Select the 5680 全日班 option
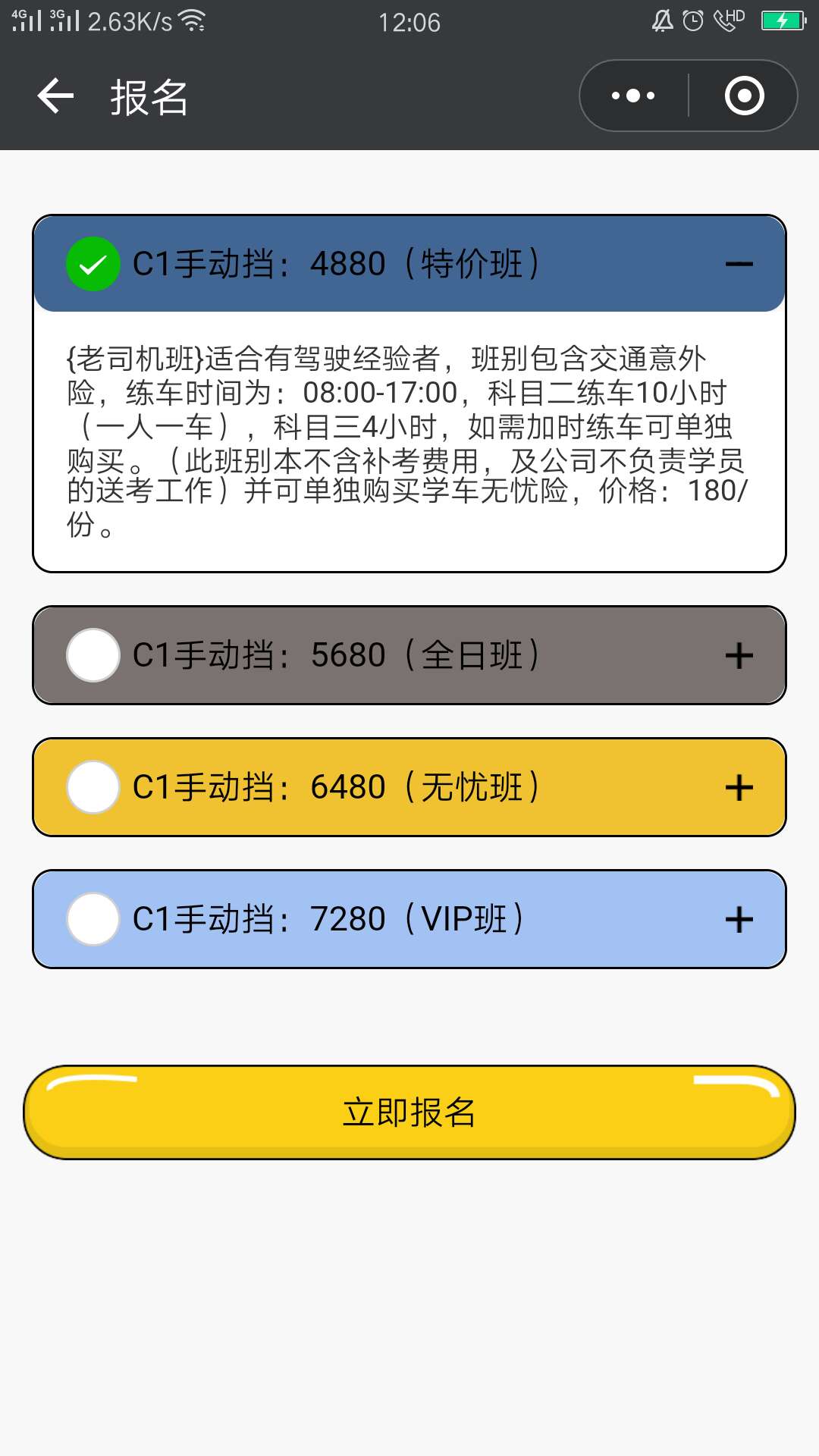 (93, 655)
